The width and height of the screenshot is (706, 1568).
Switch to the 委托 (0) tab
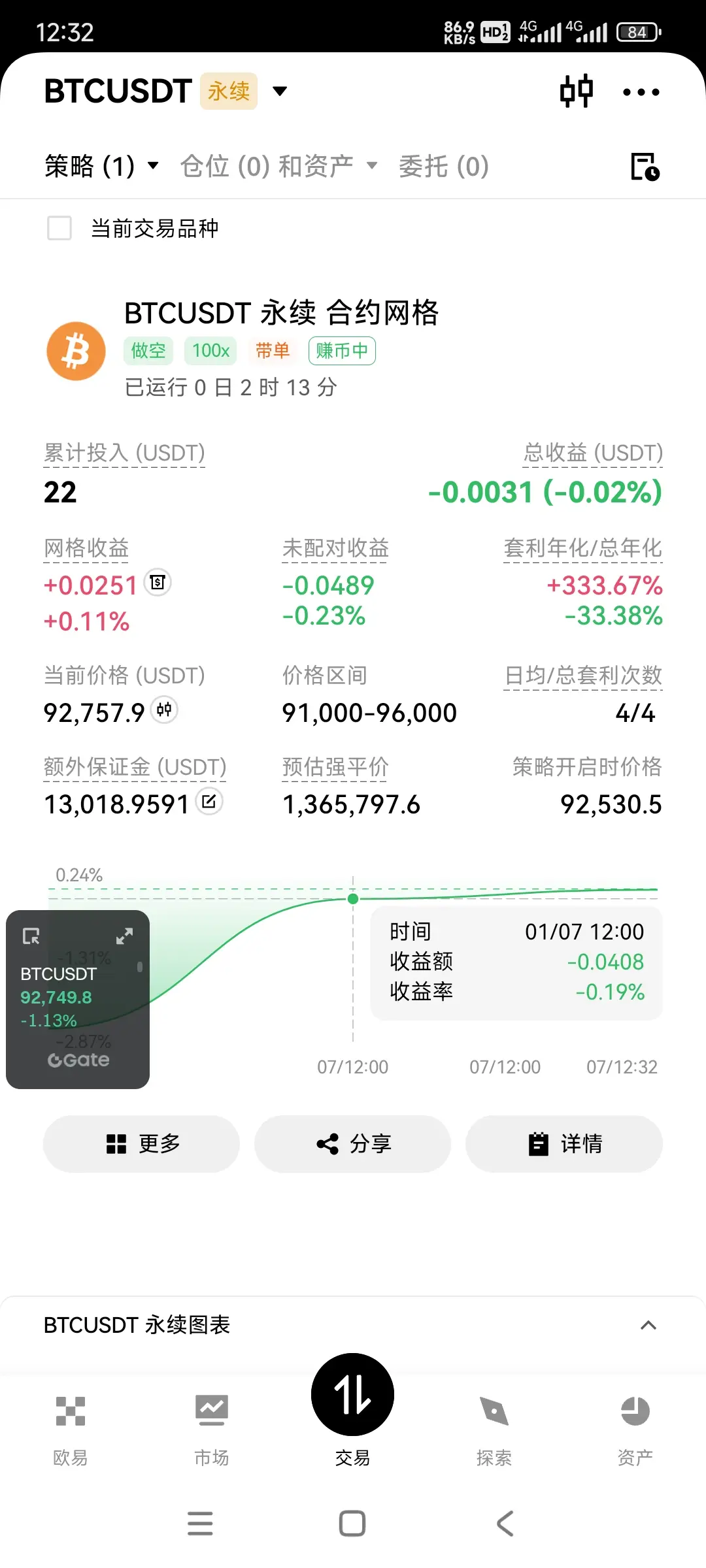pos(444,166)
